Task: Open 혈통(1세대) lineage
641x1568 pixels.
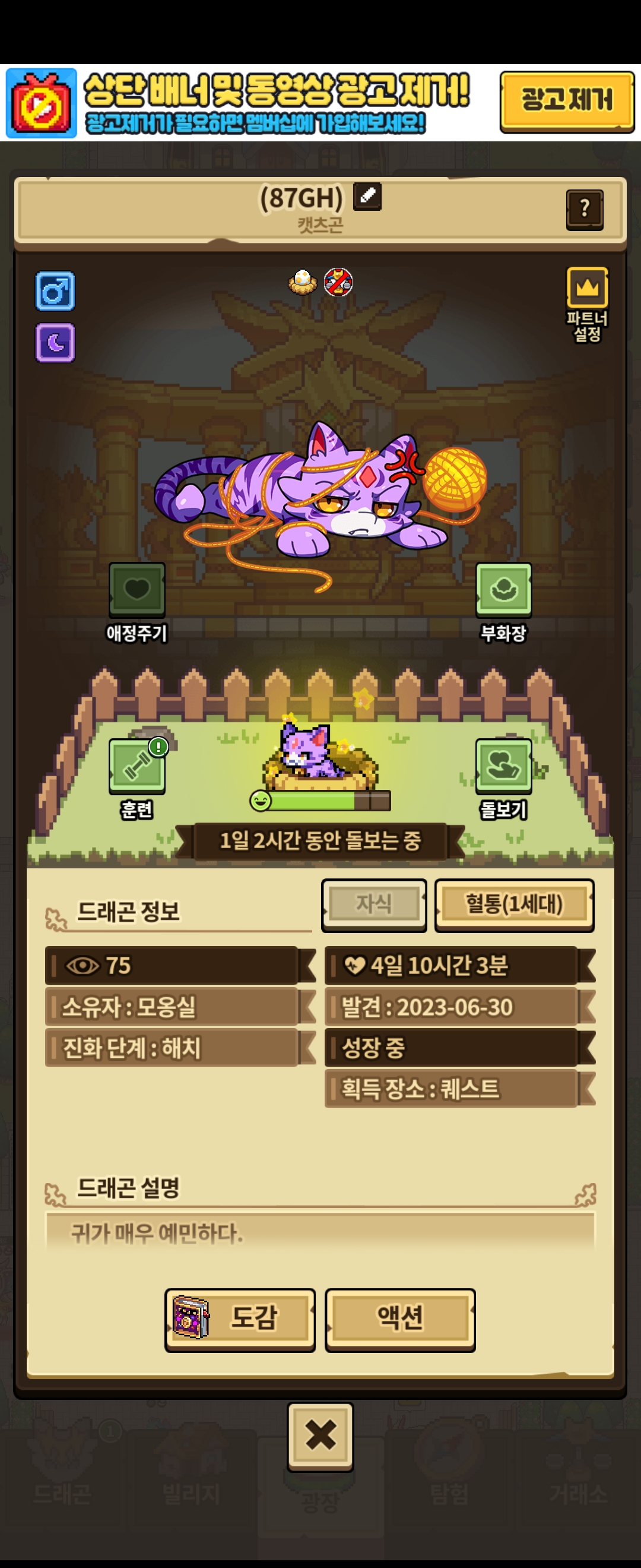Action: click(515, 905)
